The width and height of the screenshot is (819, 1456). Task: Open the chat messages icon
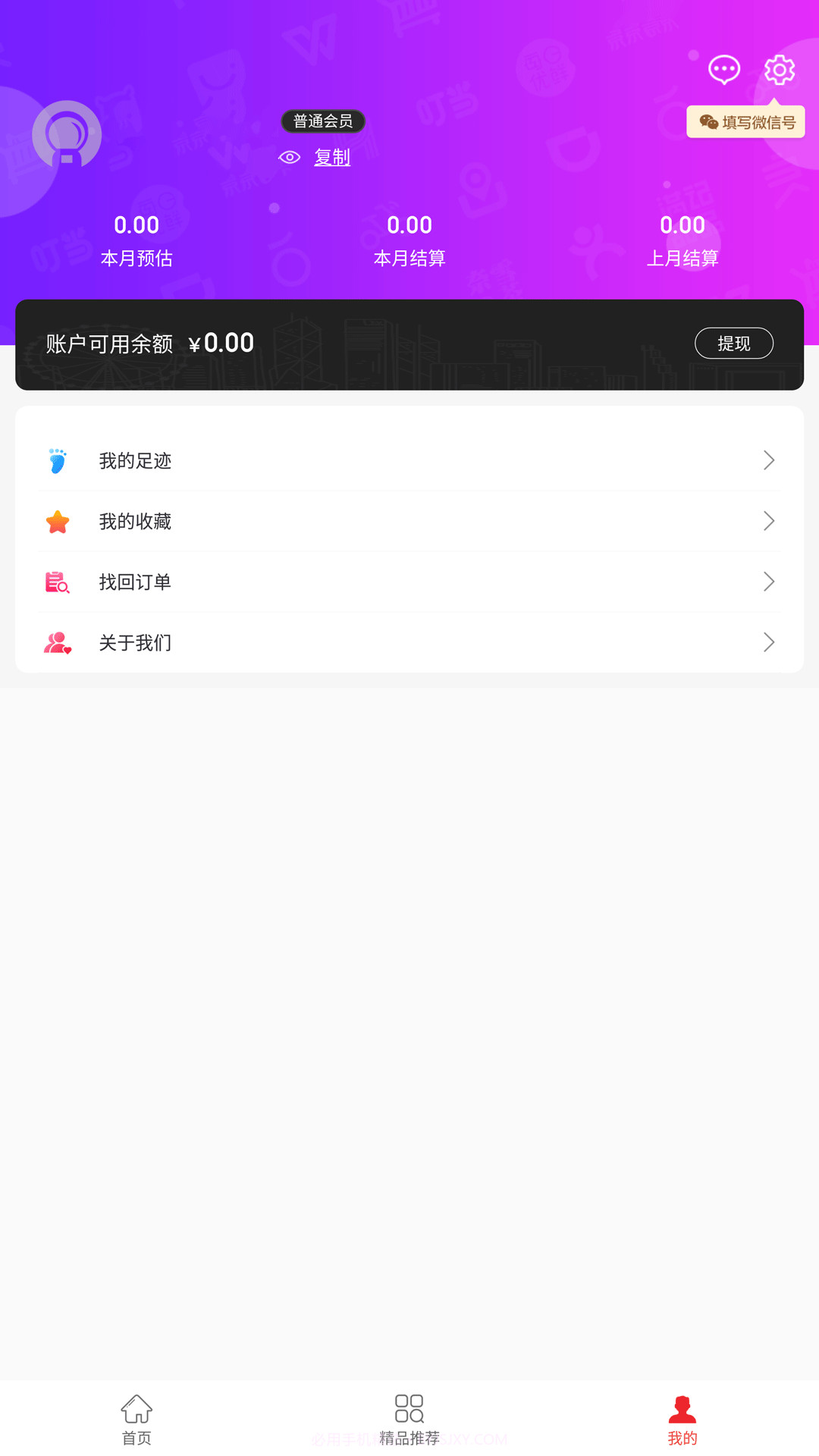point(723,69)
